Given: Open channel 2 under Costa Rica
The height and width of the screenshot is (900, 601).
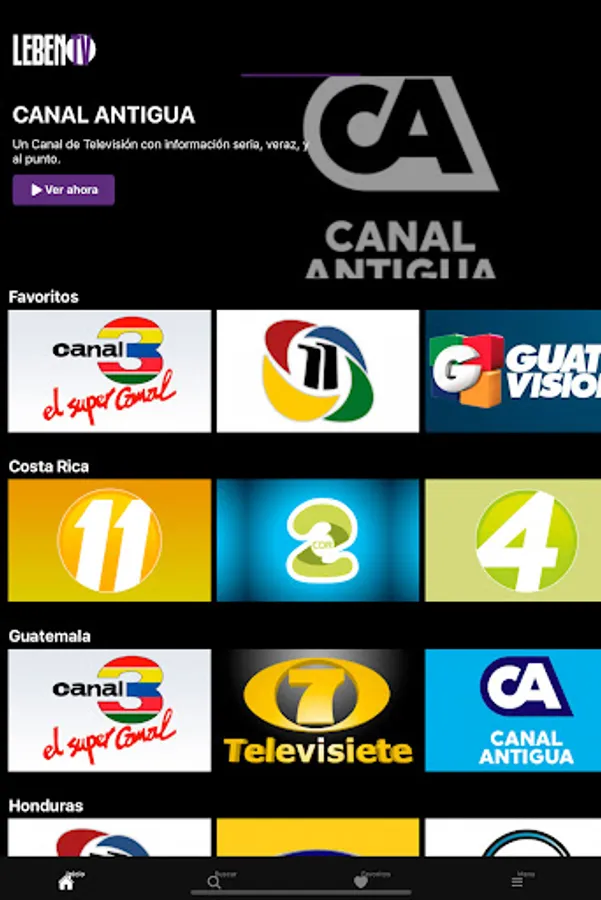Looking at the screenshot, I should 318,540.
